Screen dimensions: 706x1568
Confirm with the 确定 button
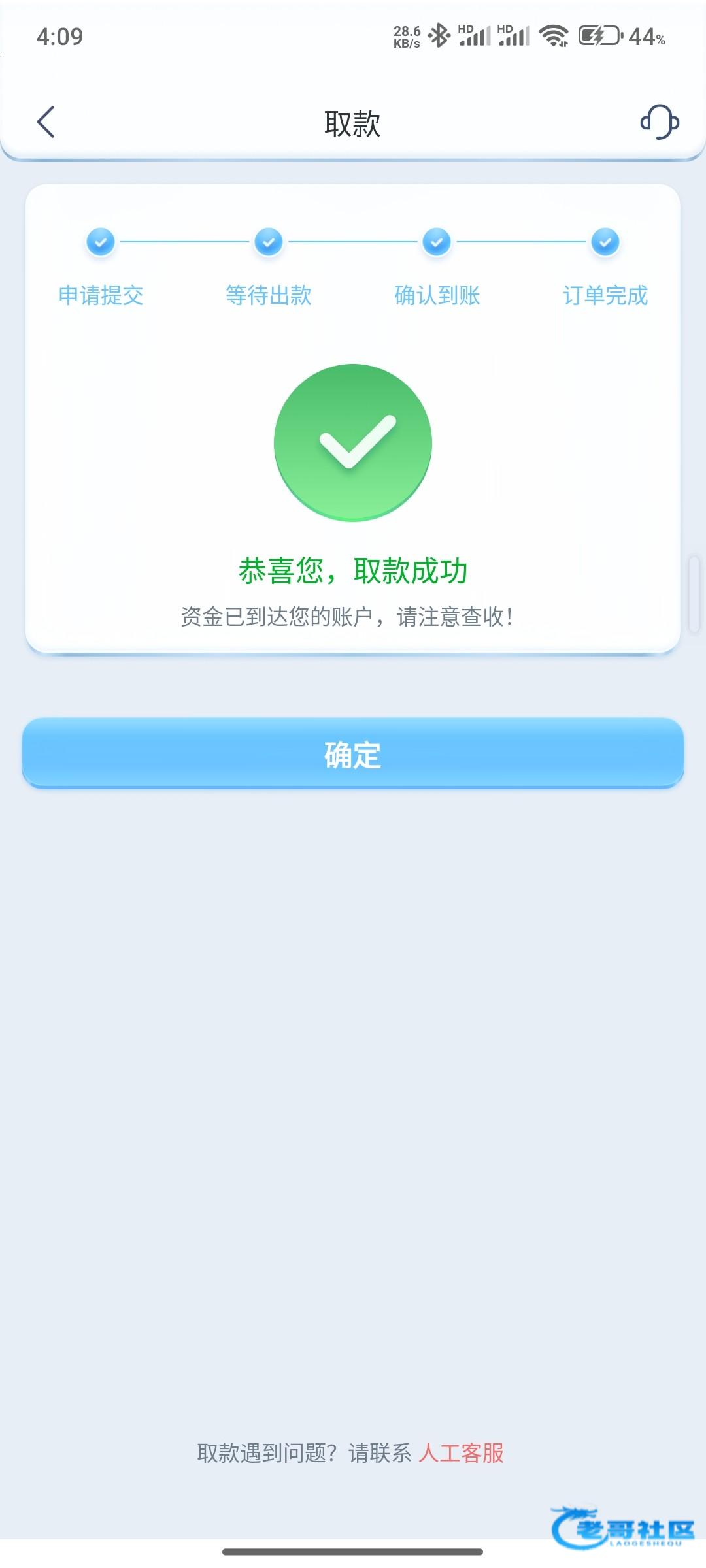click(x=353, y=753)
